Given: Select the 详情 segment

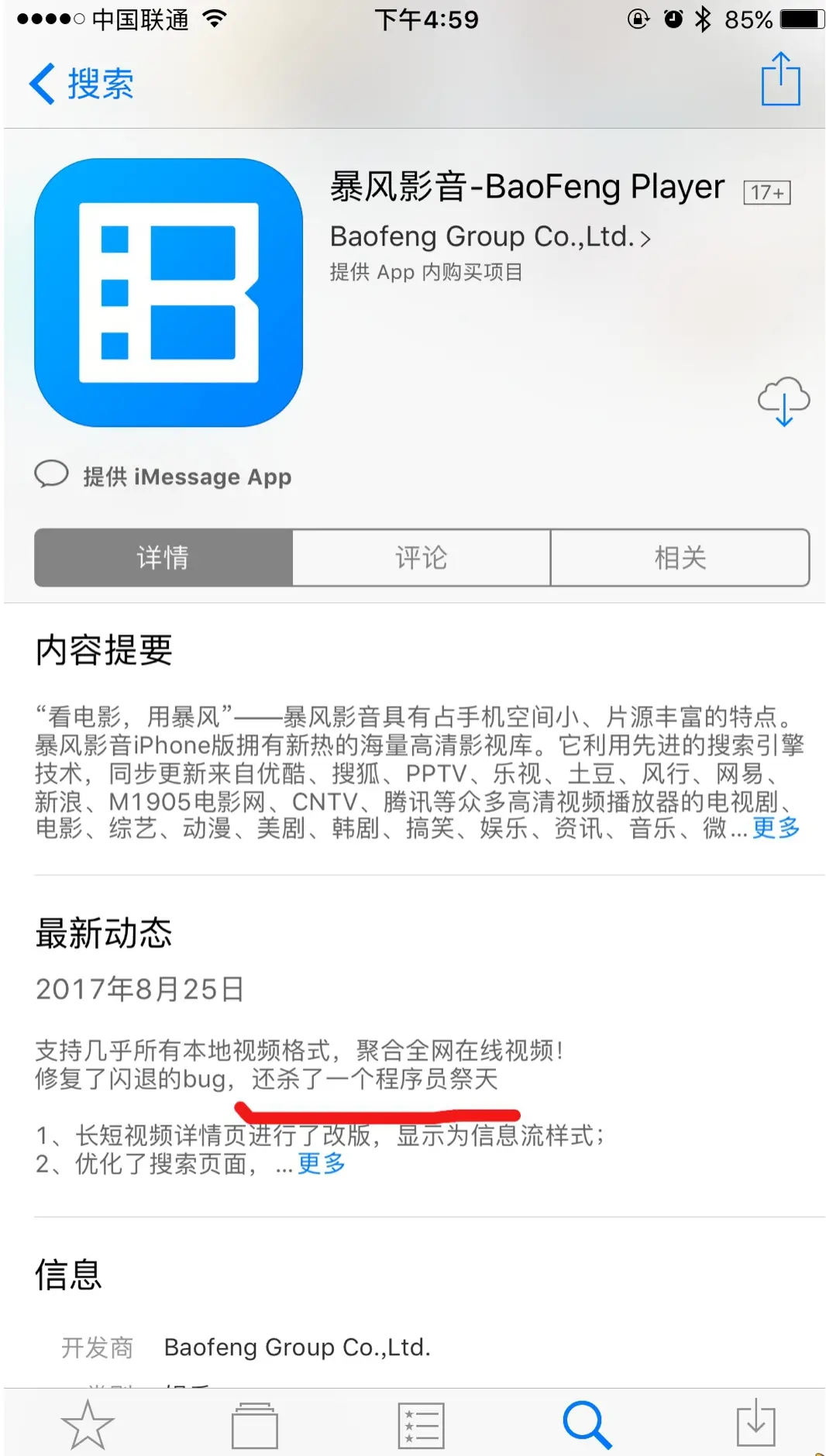Looking at the screenshot, I should click(x=163, y=558).
